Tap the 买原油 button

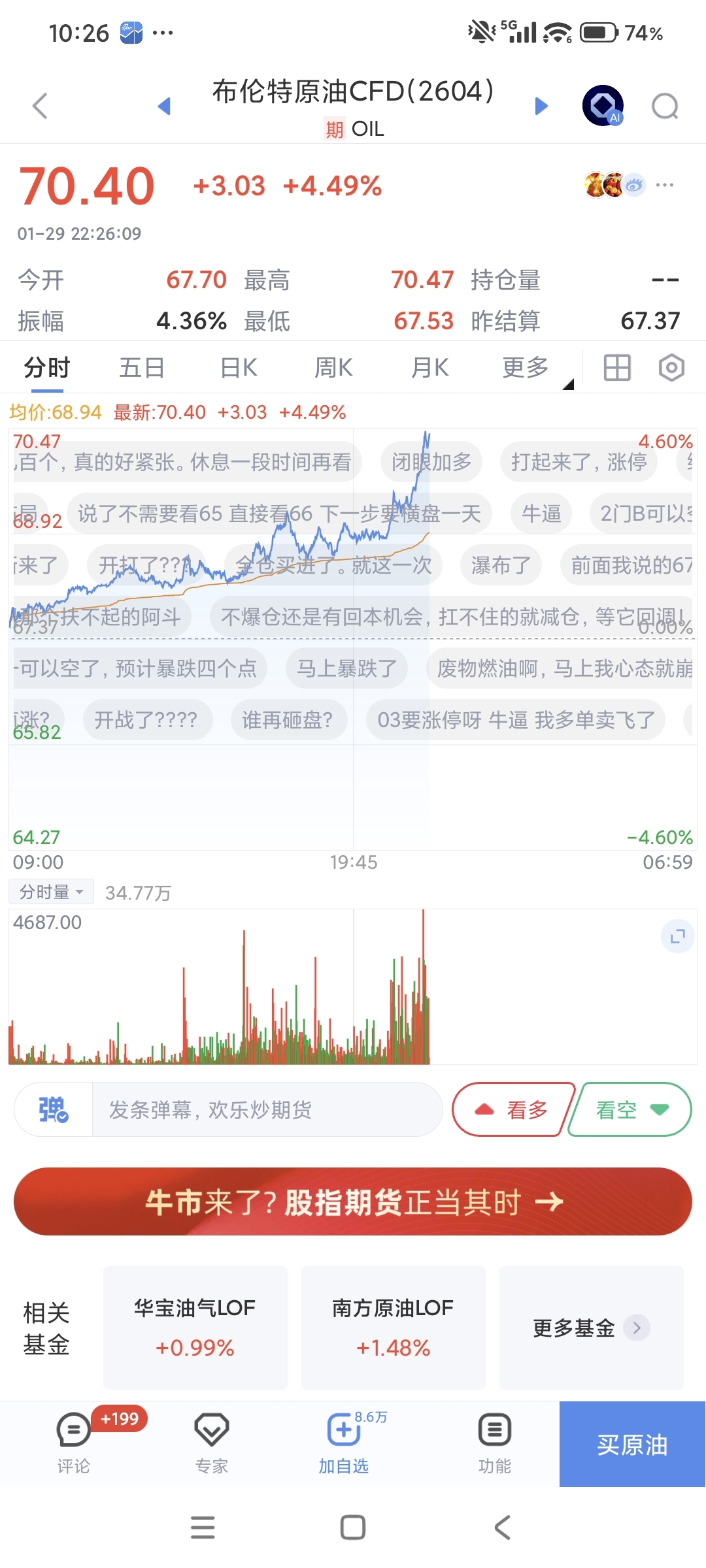(632, 1445)
